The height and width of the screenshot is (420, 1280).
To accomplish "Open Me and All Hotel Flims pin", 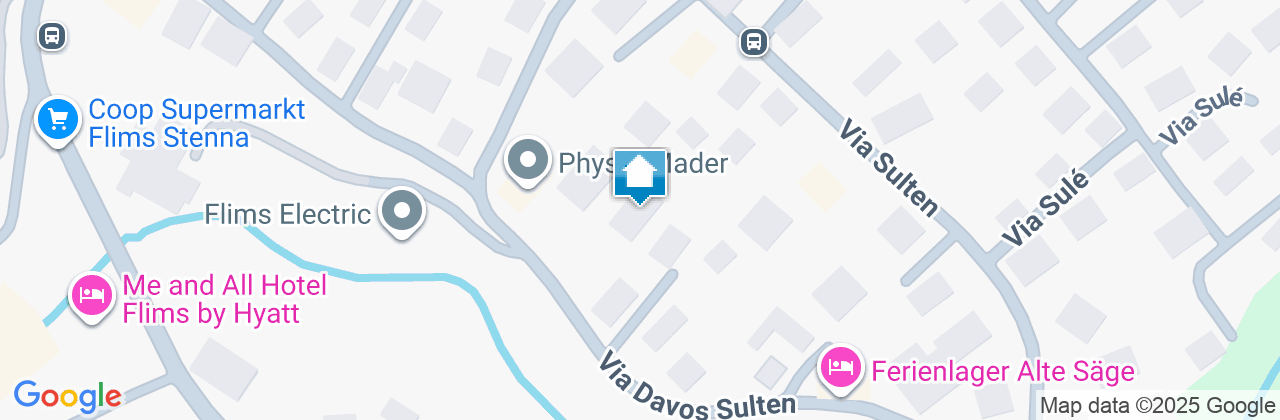I will pyautogui.click(x=92, y=294).
